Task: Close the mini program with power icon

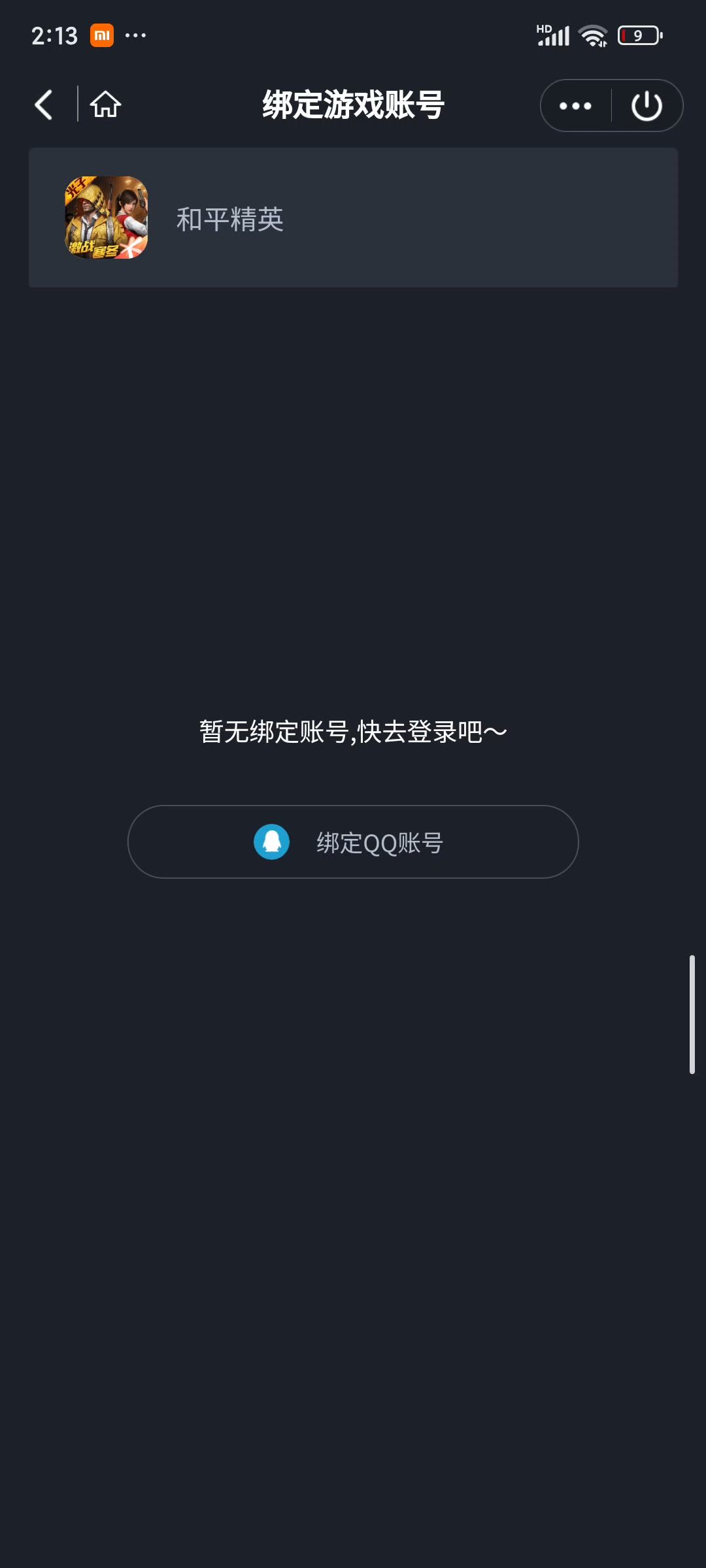Action: click(647, 106)
